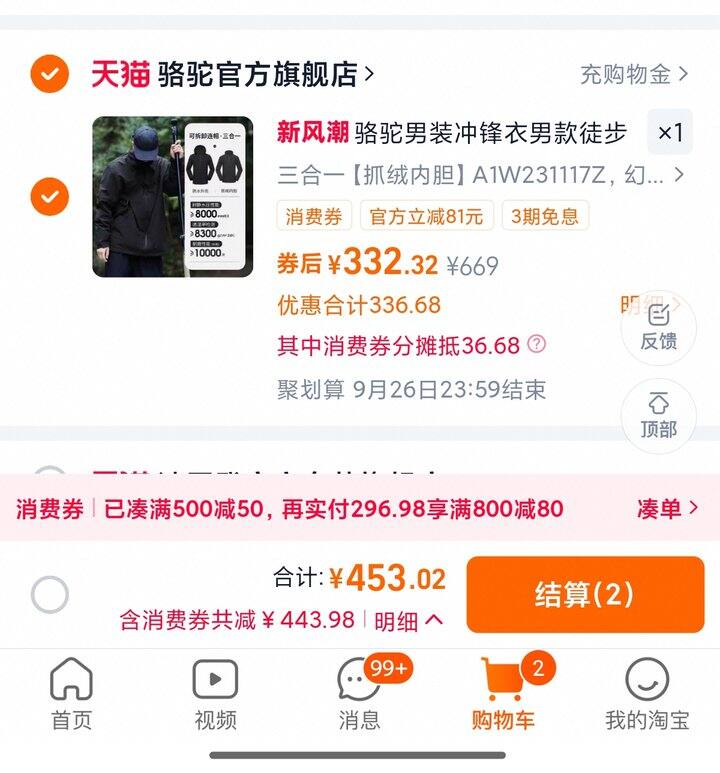720x773 pixels.
Task: Deselect the 骆驼男装冲锋衣 item checkbox
Action: [49, 196]
